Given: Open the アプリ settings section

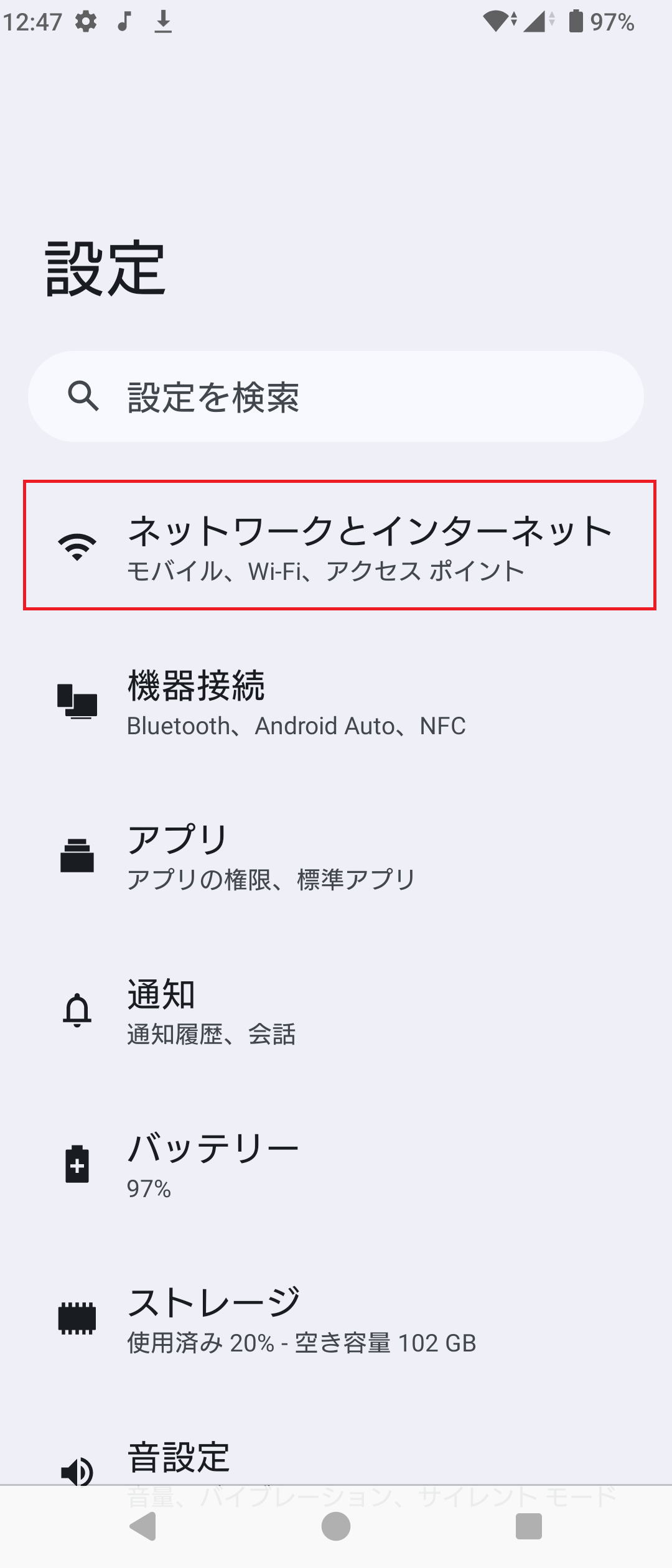Looking at the screenshot, I should [x=336, y=856].
